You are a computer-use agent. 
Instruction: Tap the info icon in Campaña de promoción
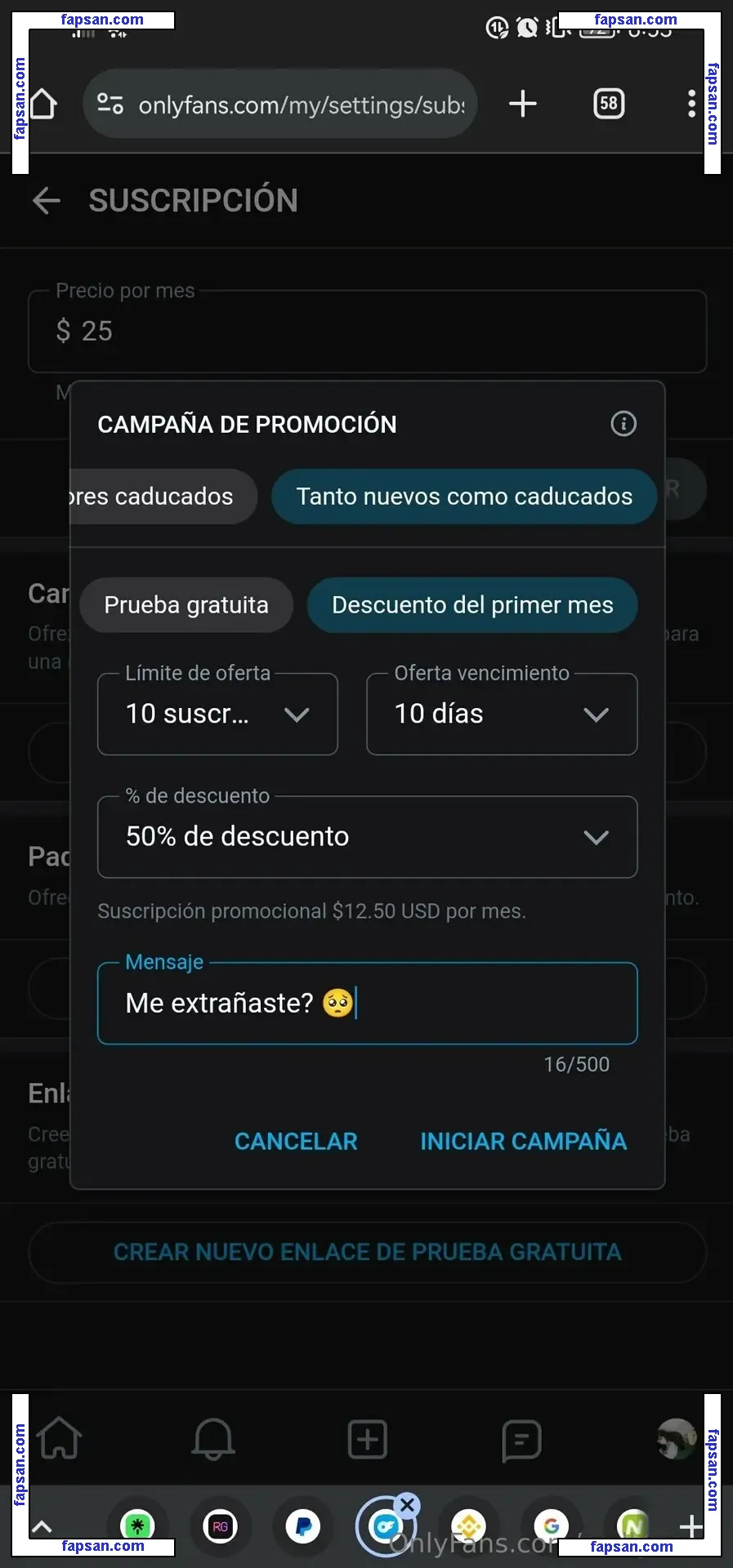point(623,424)
